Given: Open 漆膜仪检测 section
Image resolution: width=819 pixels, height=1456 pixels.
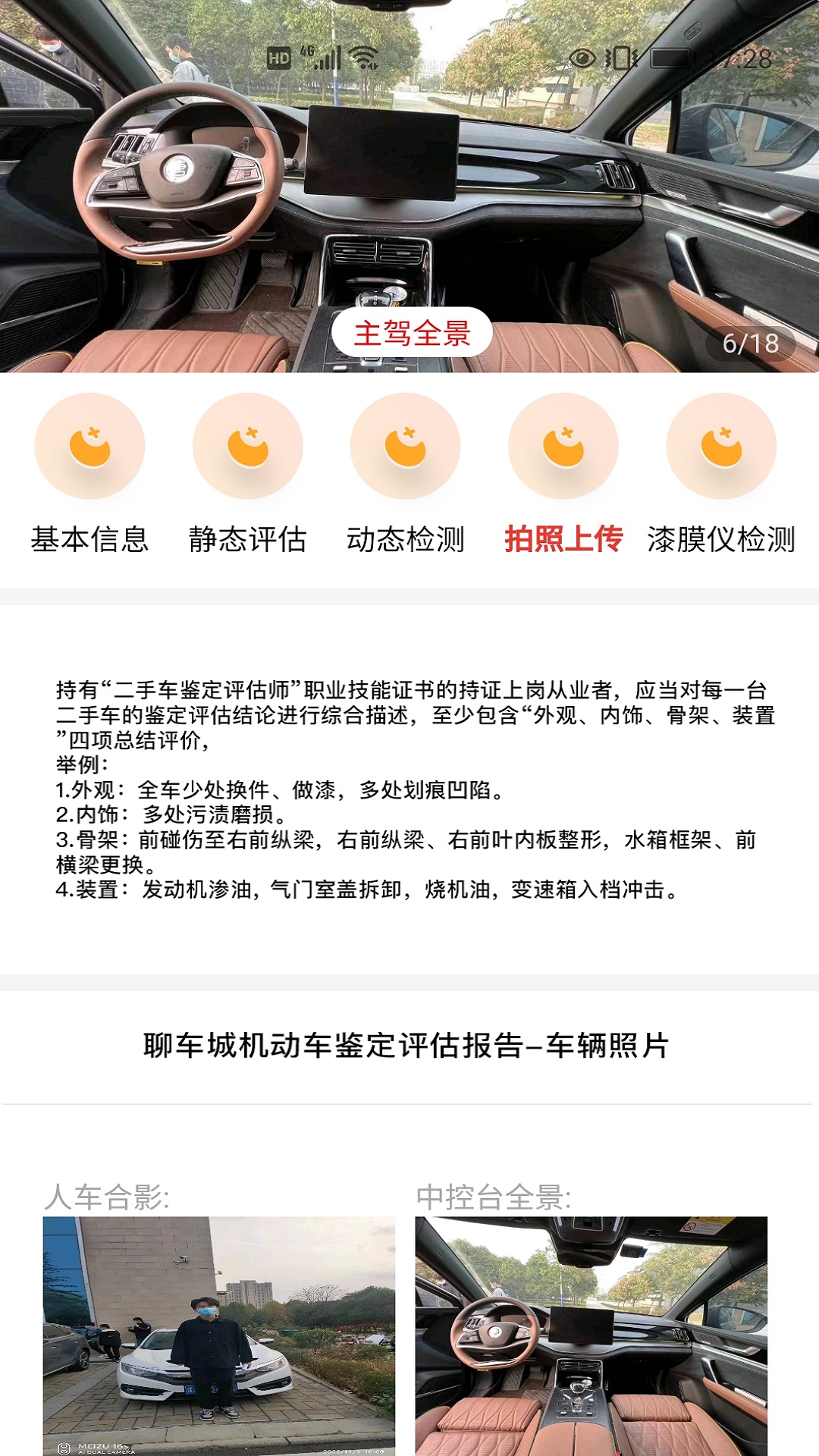Looking at the screenshot, I should click(x=720, y=475).
